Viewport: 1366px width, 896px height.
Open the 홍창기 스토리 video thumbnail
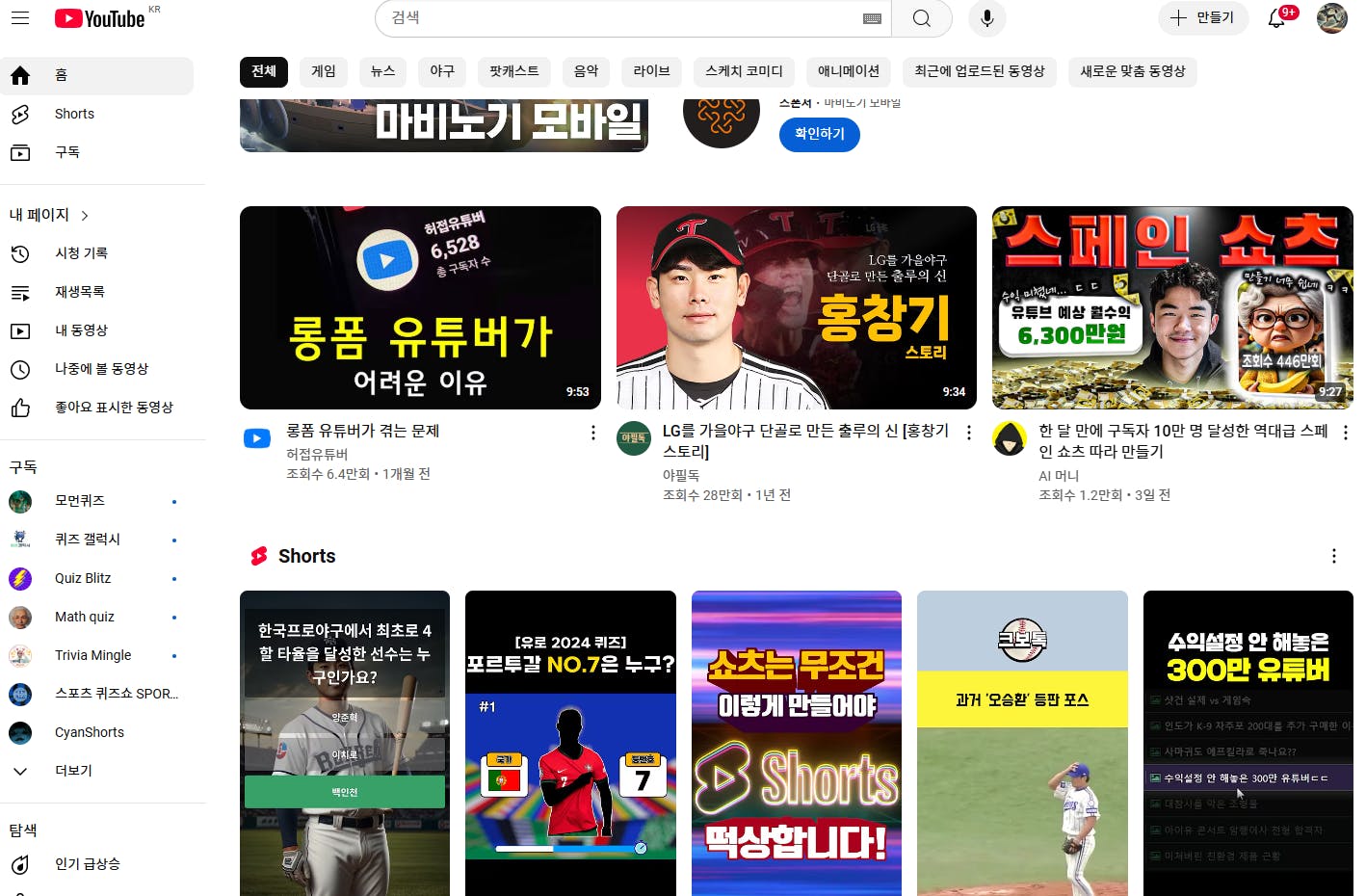pyautogui.click(x=796, y=307)
